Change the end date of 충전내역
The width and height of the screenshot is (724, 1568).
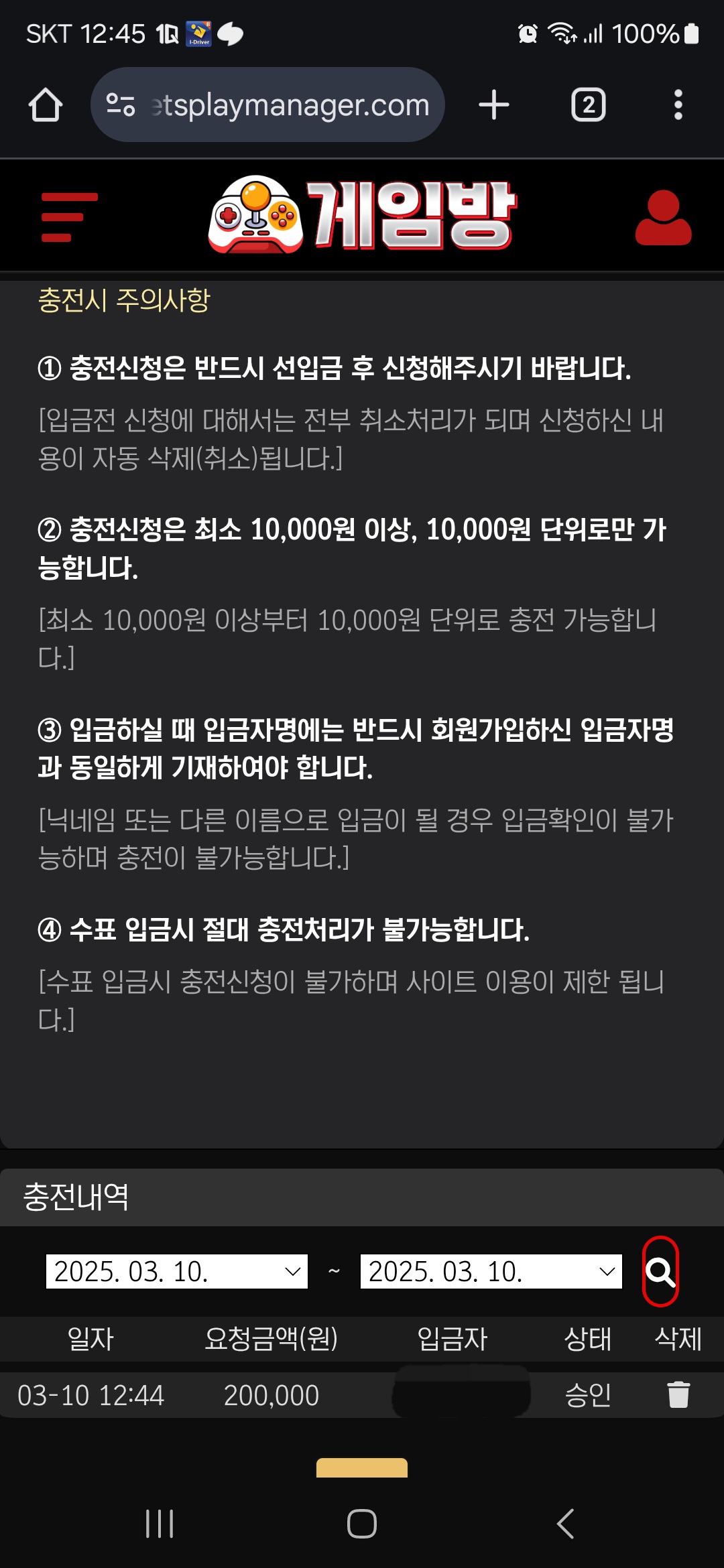(491, 1271)
